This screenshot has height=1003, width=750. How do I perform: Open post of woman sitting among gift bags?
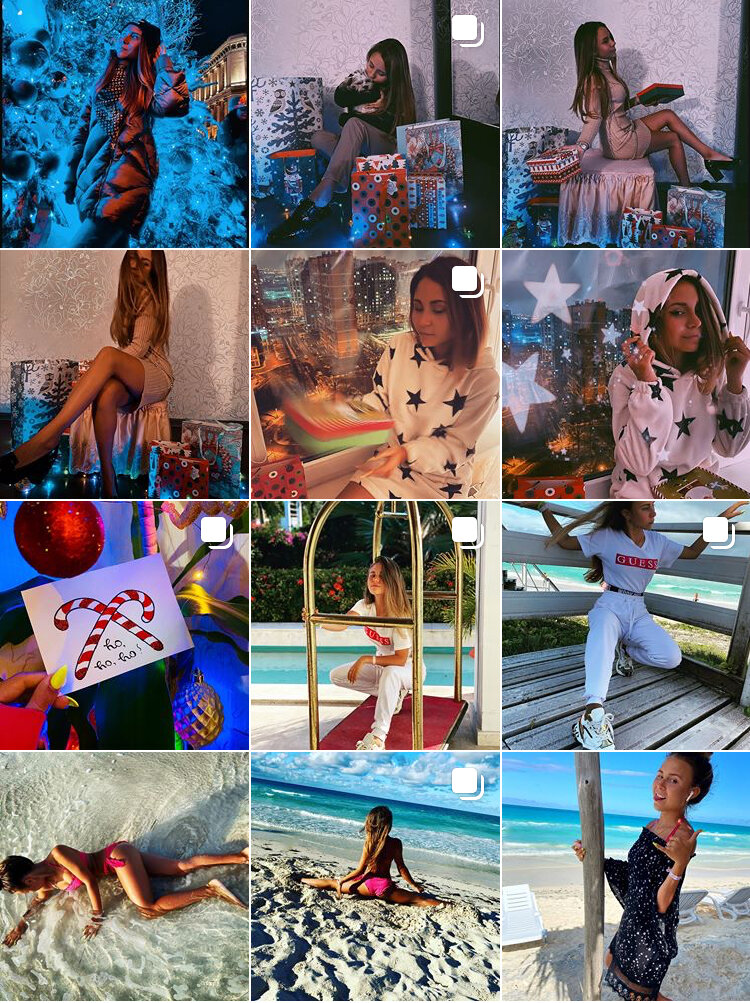point(374,123)
